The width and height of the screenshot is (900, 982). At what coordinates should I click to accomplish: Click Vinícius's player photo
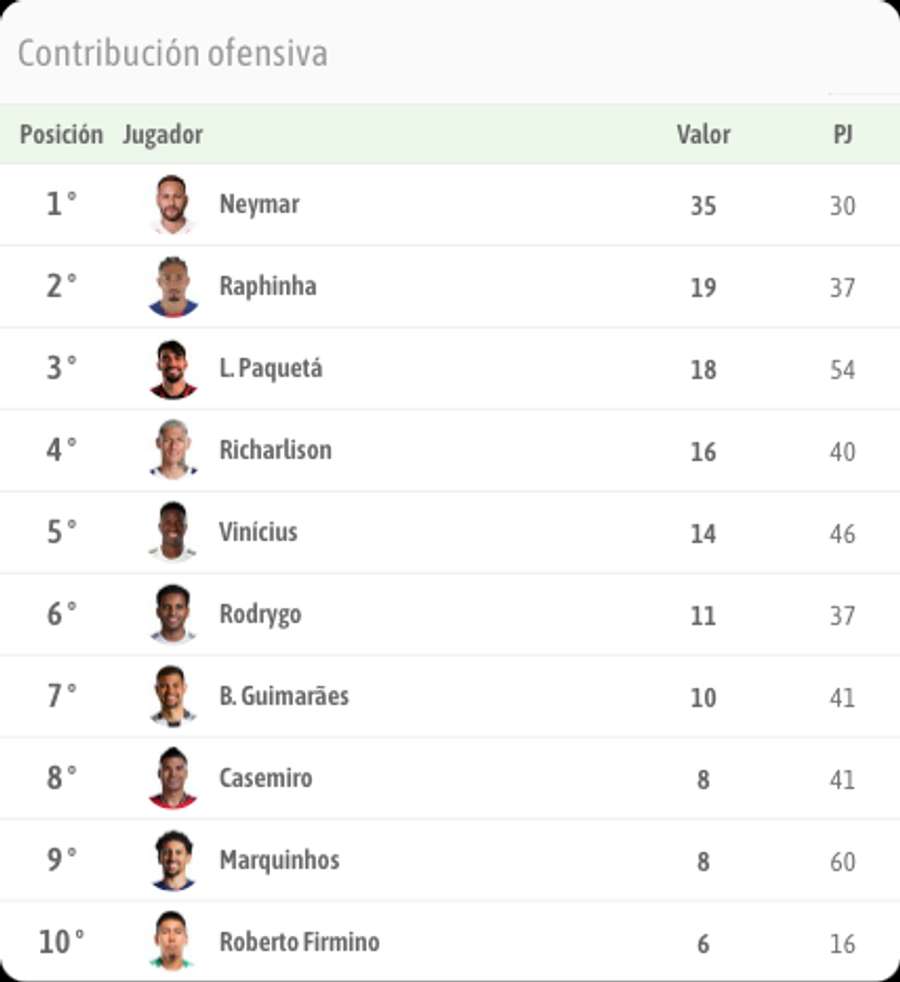pyautogui.click(x=170, y=532)
